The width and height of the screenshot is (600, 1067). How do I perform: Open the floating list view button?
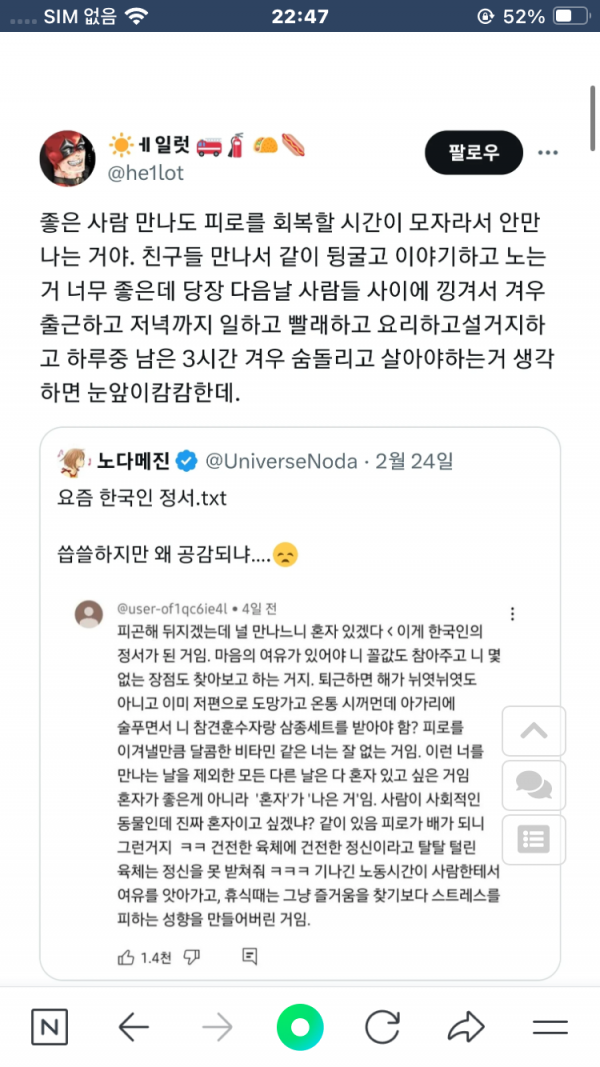(x=534, y=840)
